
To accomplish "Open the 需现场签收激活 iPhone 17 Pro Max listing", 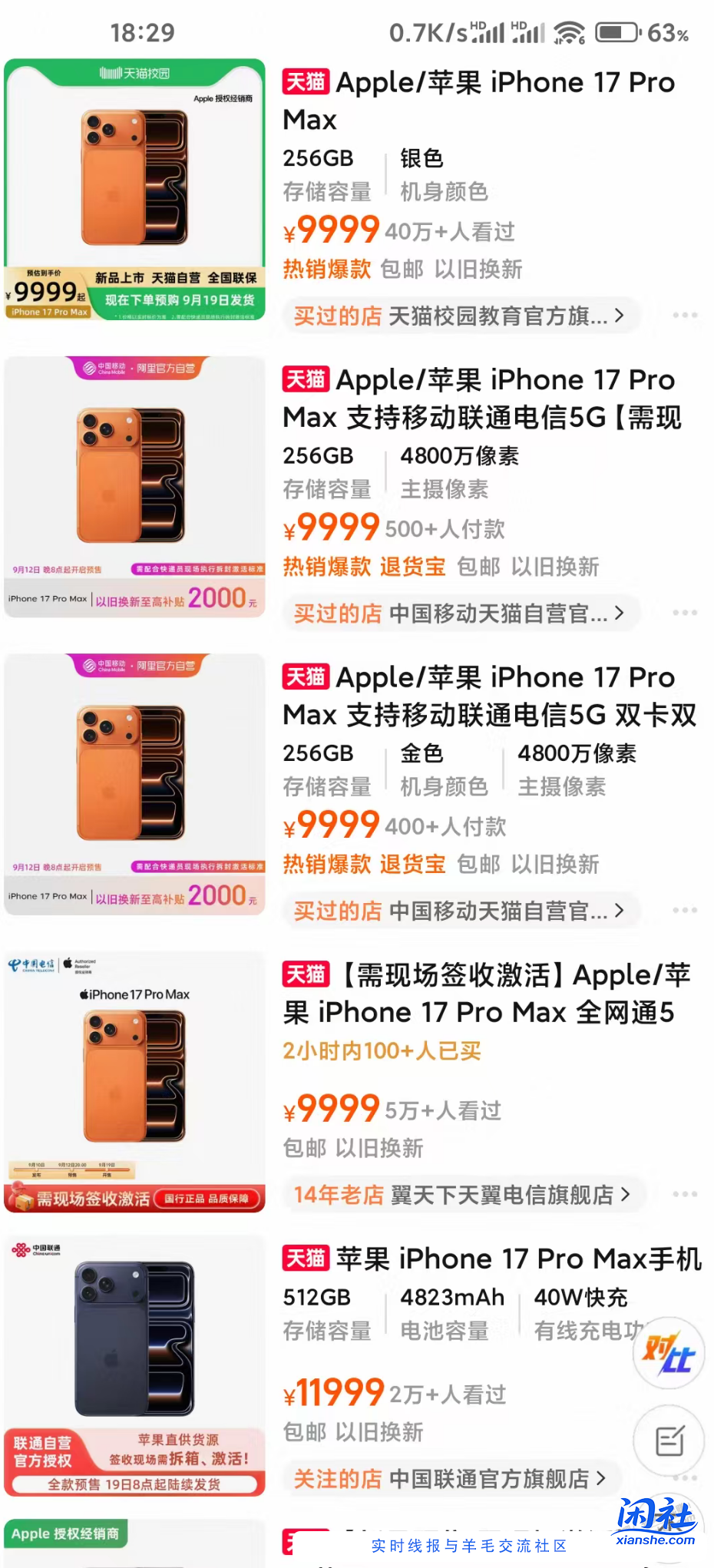I will pos(486,993).
